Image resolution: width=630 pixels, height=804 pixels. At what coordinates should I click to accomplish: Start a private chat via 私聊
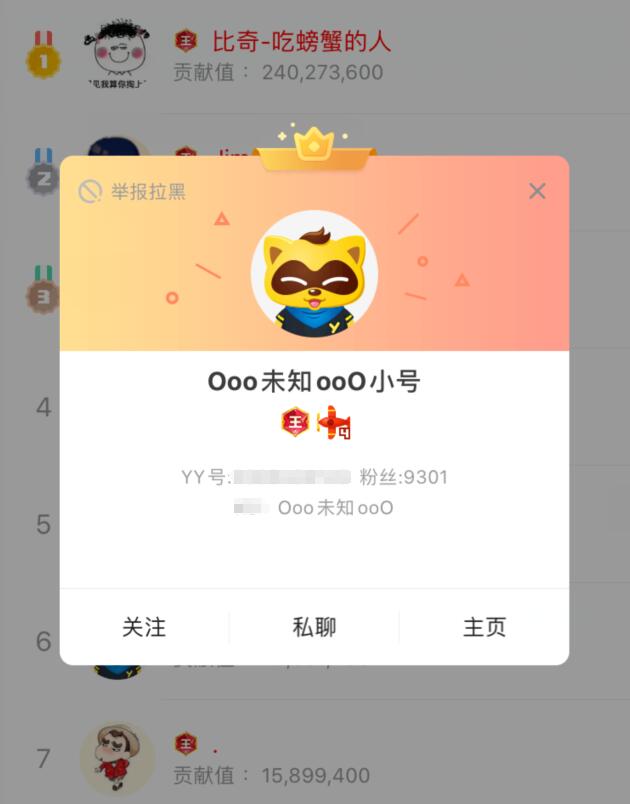314,627
